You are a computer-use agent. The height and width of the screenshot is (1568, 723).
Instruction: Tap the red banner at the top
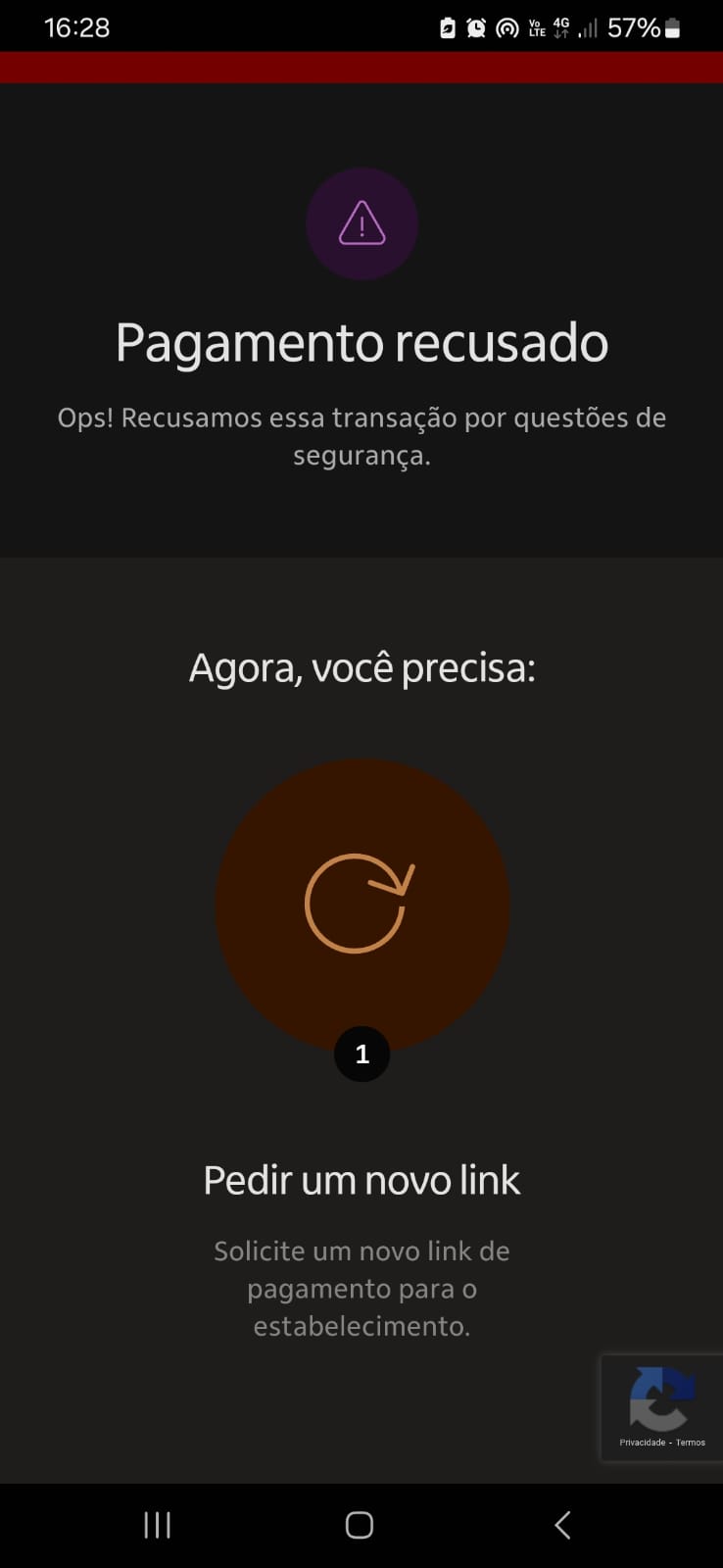click(x=361, y=68)
